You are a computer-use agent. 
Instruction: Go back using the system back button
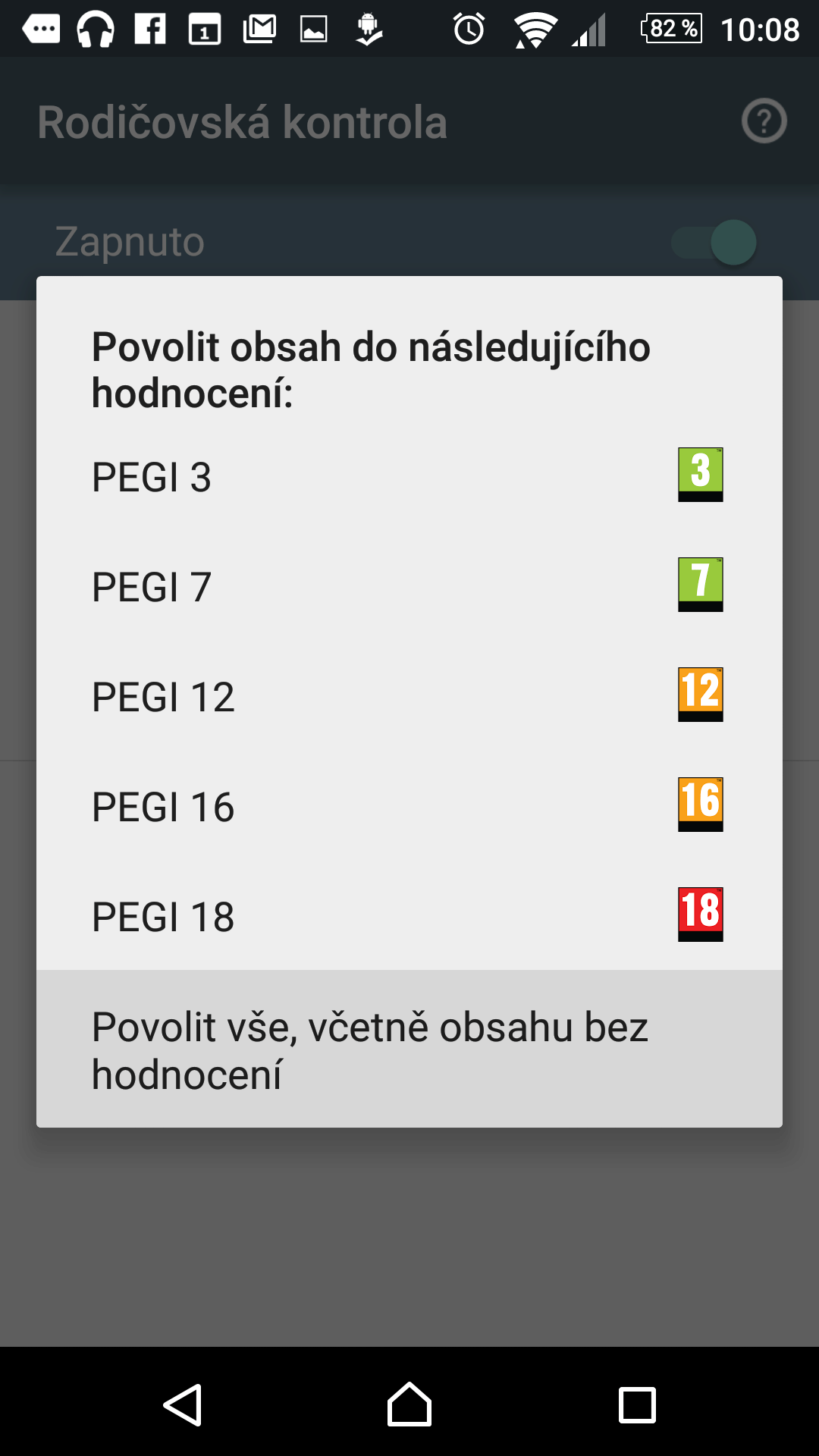point(183,1404)
